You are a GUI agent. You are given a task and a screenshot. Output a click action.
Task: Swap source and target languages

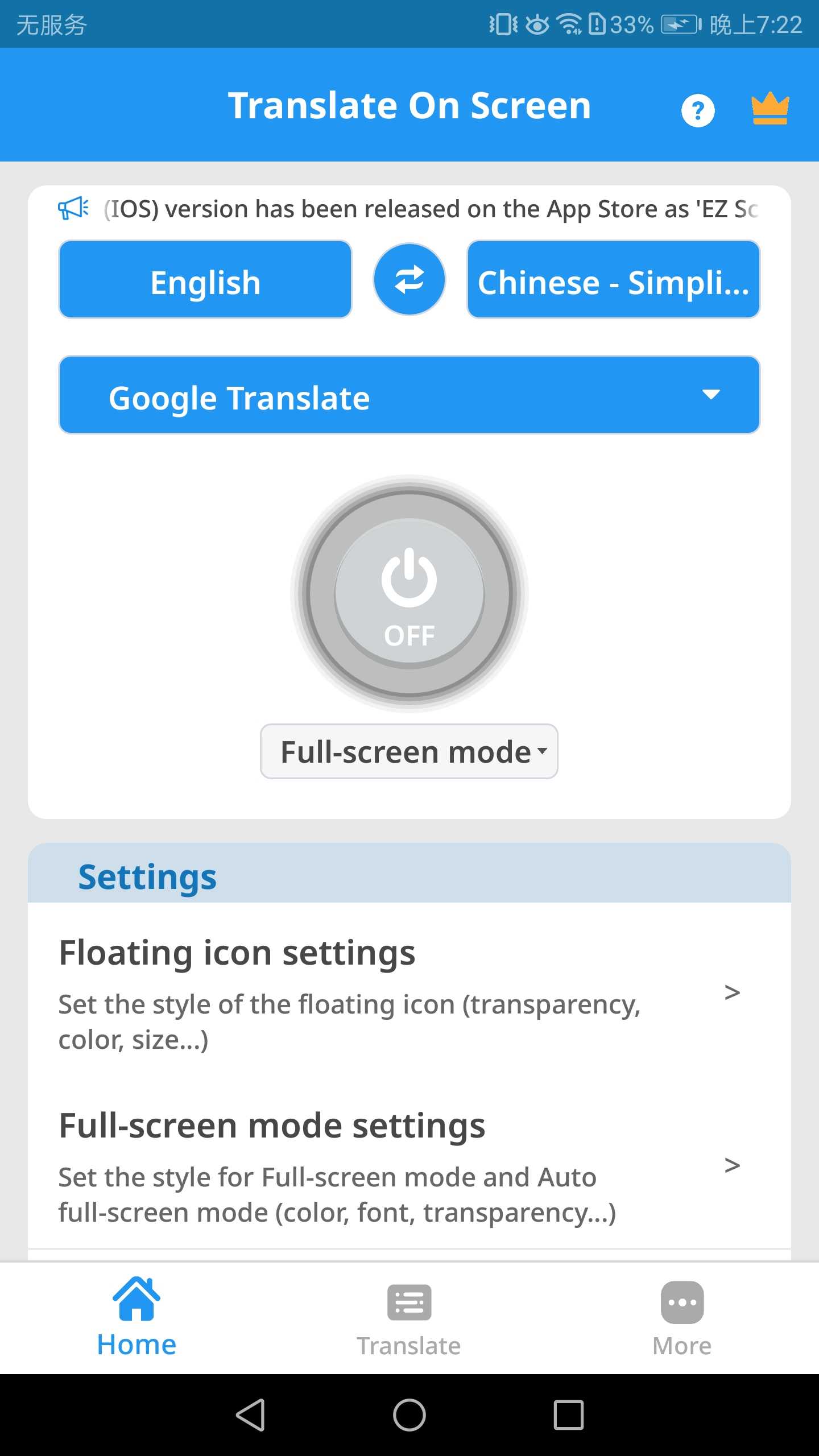tap(409, 280)
